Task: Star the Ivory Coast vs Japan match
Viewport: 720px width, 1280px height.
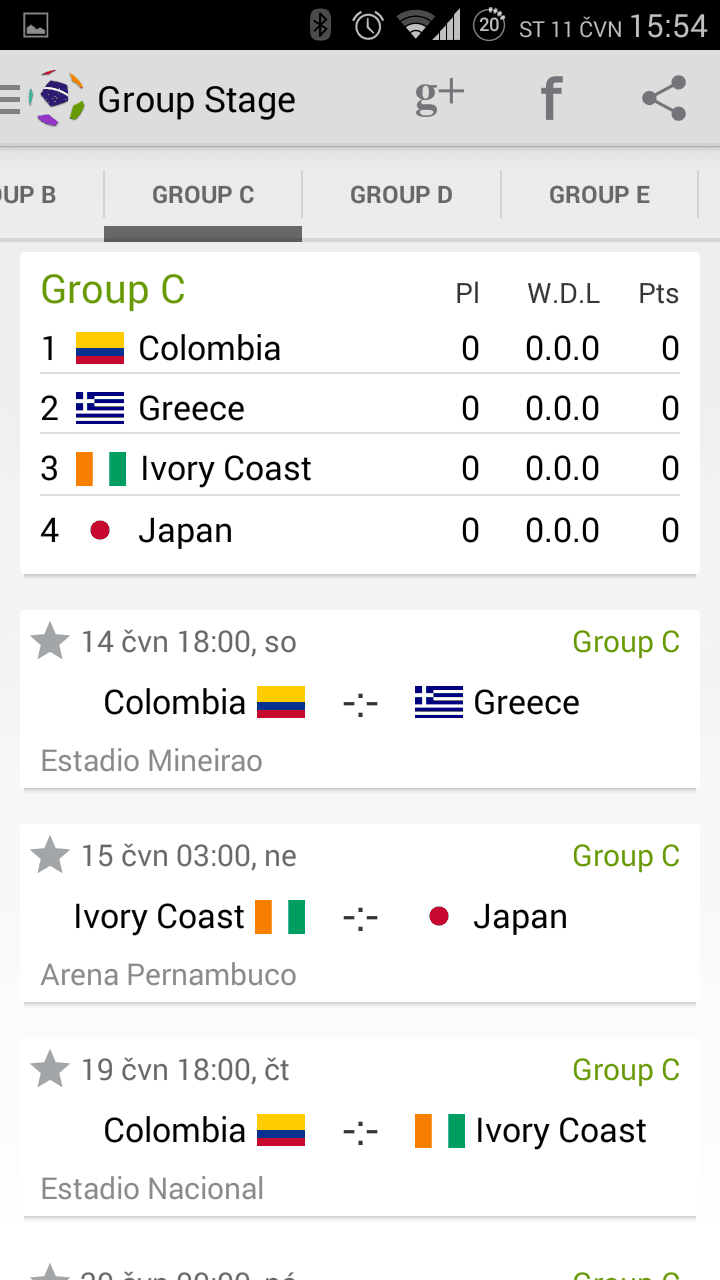Action: (49, 855)
